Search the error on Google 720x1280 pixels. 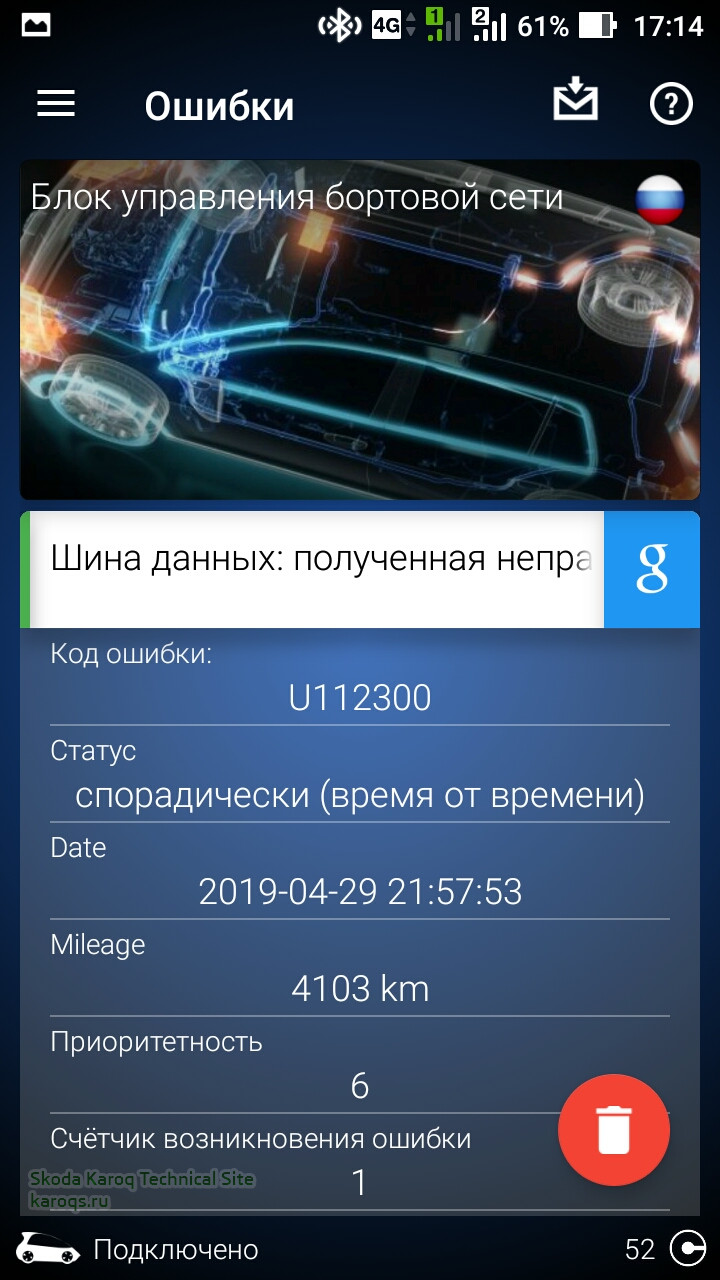[652, 569]
